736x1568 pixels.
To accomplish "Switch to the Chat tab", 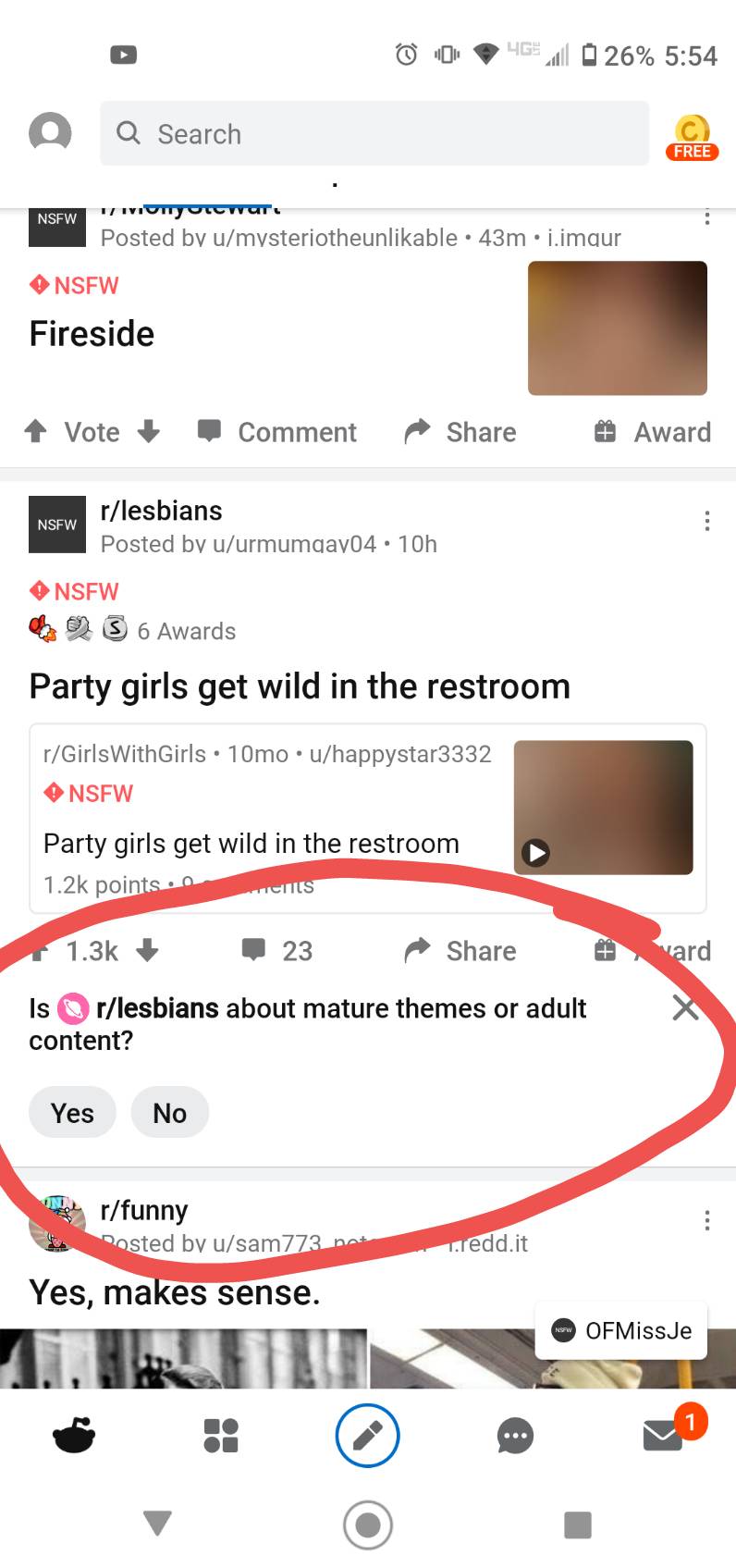I will click(515, 1436).
